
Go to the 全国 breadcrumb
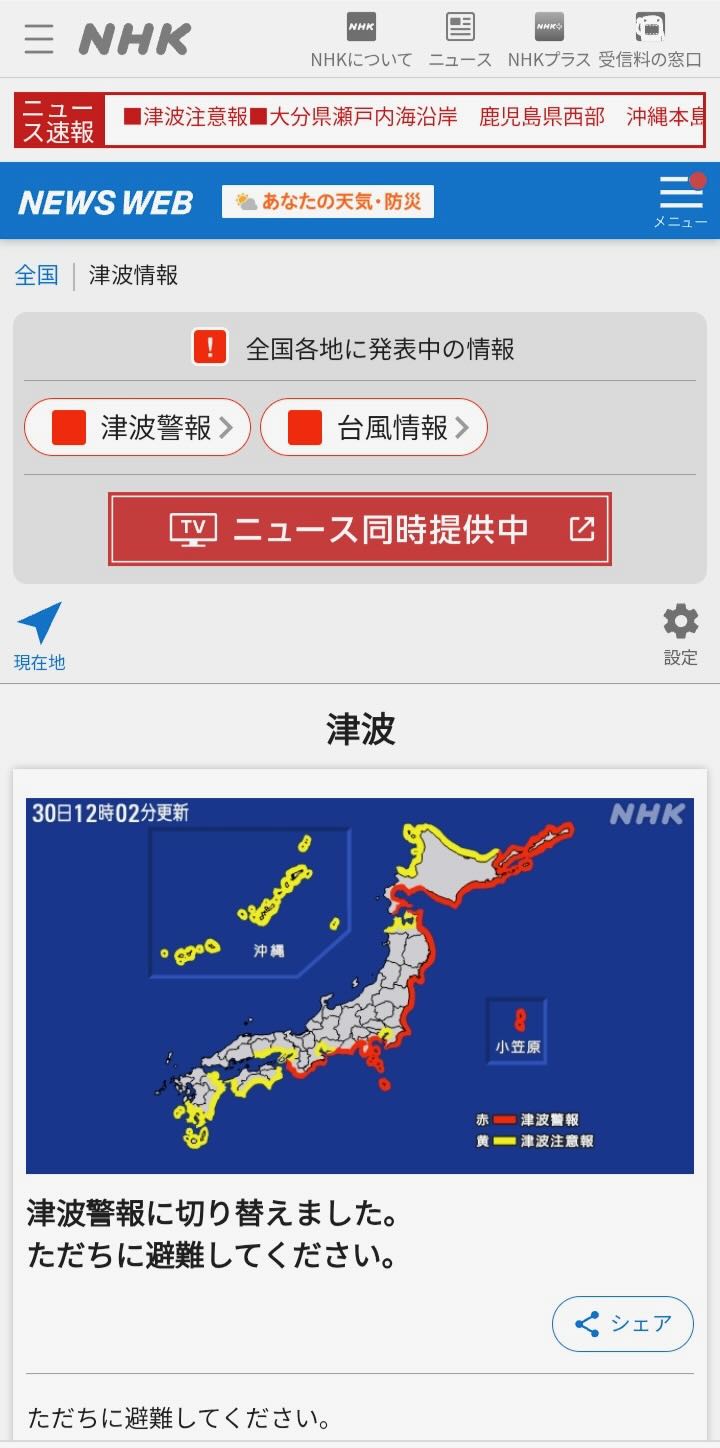coord(36,275)
